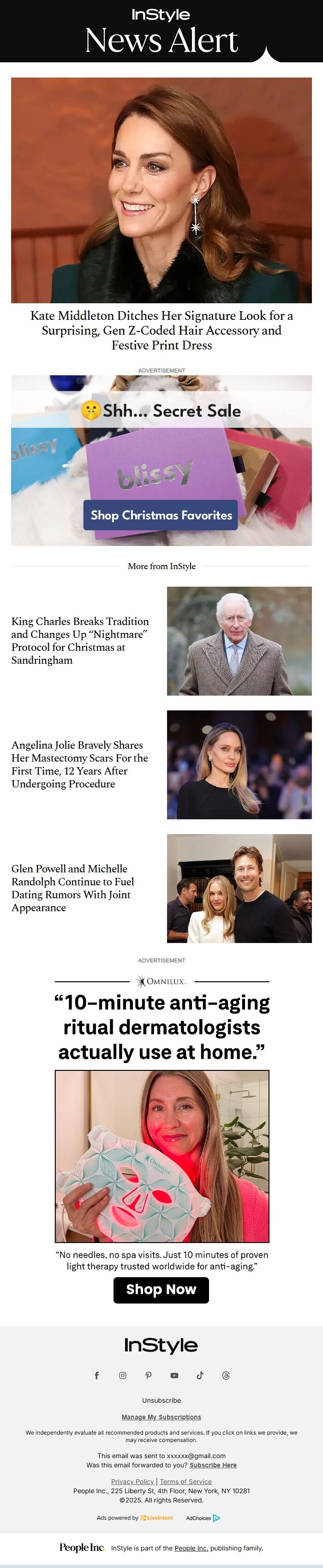This screenshot has width=323, height=1568.
Task: Open the Glen Powell dating rumors article
Action: tap(73, 888)
